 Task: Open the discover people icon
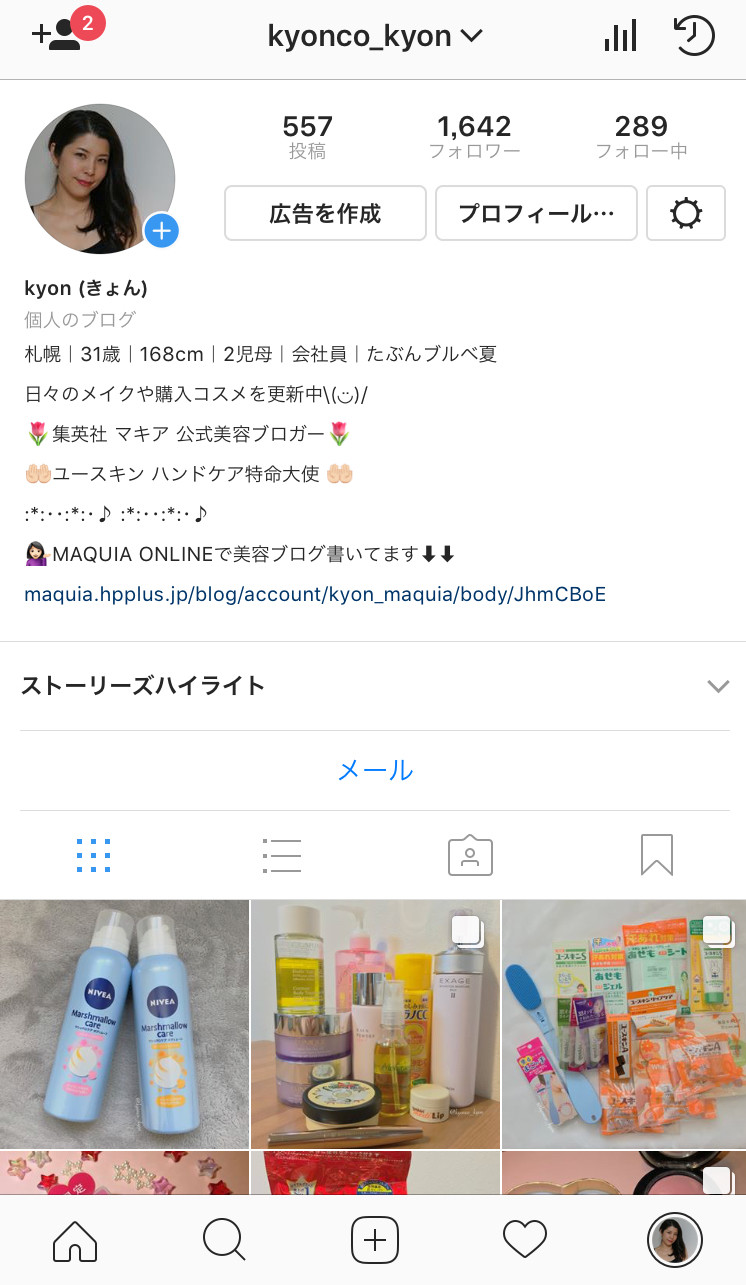point(58,35)
